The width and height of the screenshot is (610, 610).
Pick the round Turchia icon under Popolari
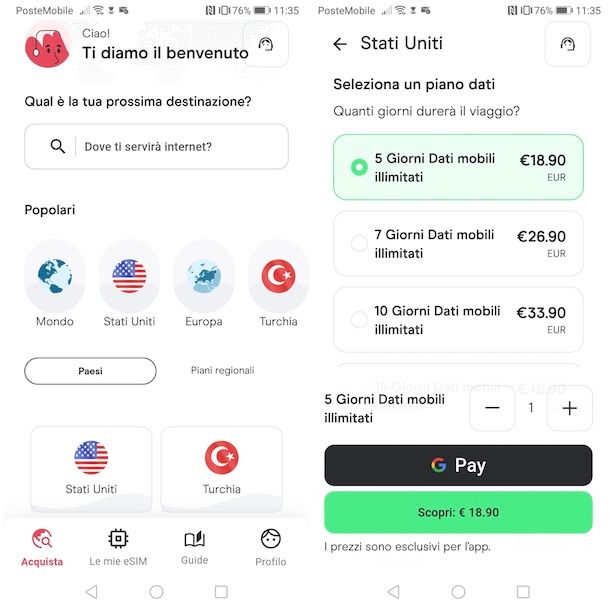pyautogui.click(x=278, y=277)
